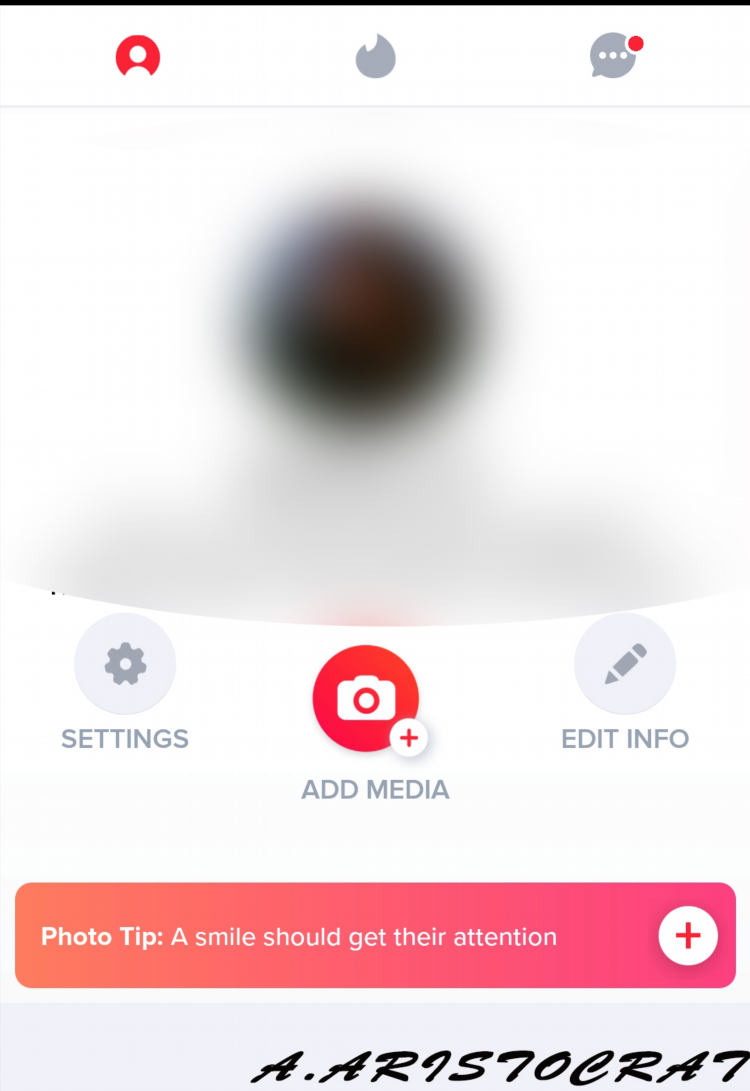Tap the plus on Photo Tip banner
Screen dimensions: 750x1091
click(x=688, y=936)
